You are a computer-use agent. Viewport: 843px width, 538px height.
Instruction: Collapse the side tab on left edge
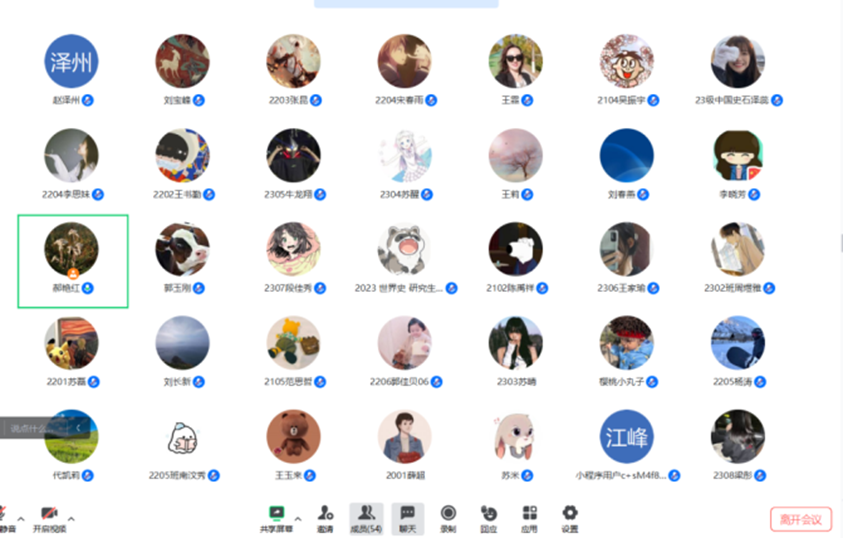pos(79,428)
